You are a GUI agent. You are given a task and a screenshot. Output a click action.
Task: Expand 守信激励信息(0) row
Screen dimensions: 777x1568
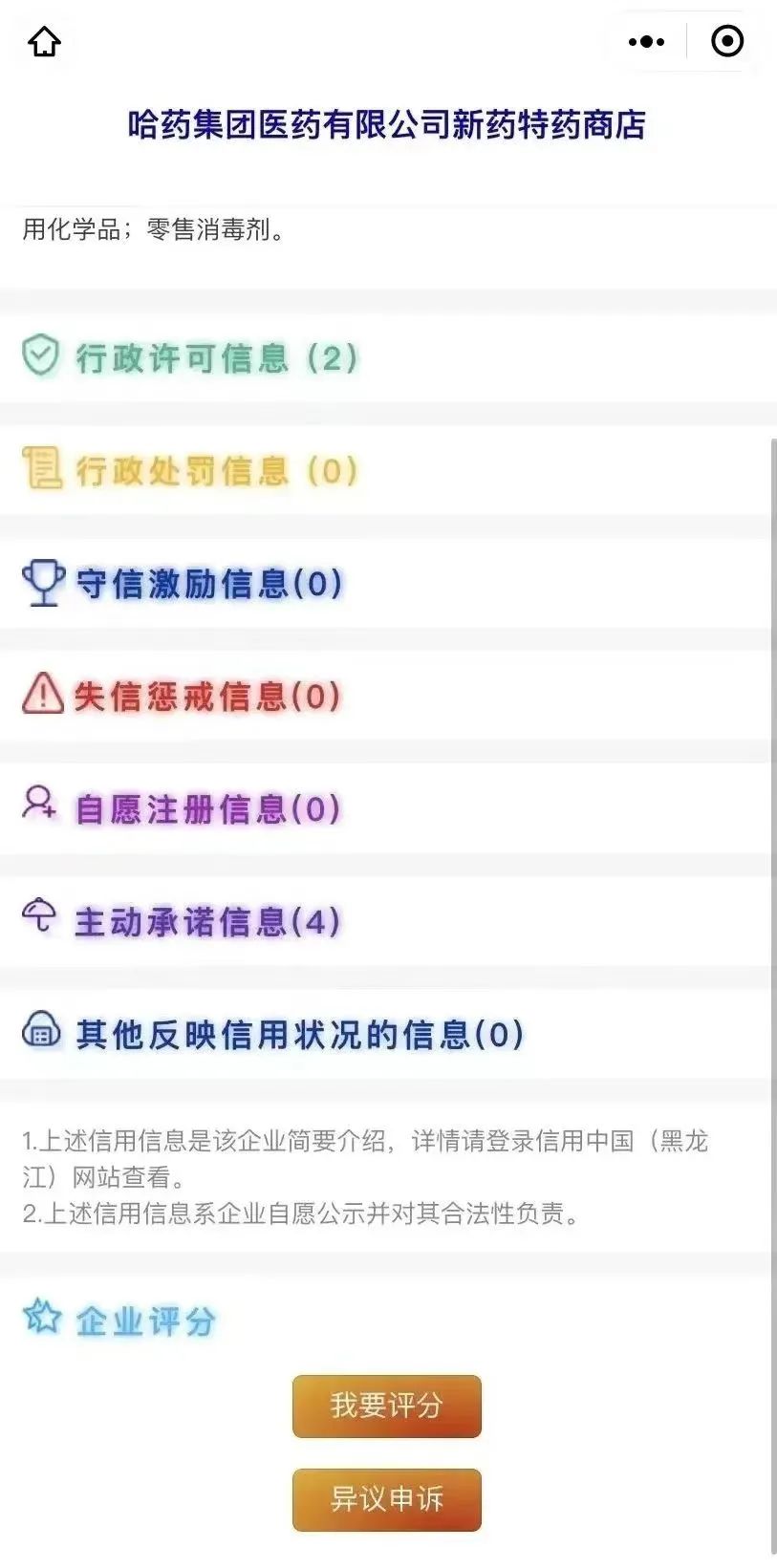(x=208, y=584)
